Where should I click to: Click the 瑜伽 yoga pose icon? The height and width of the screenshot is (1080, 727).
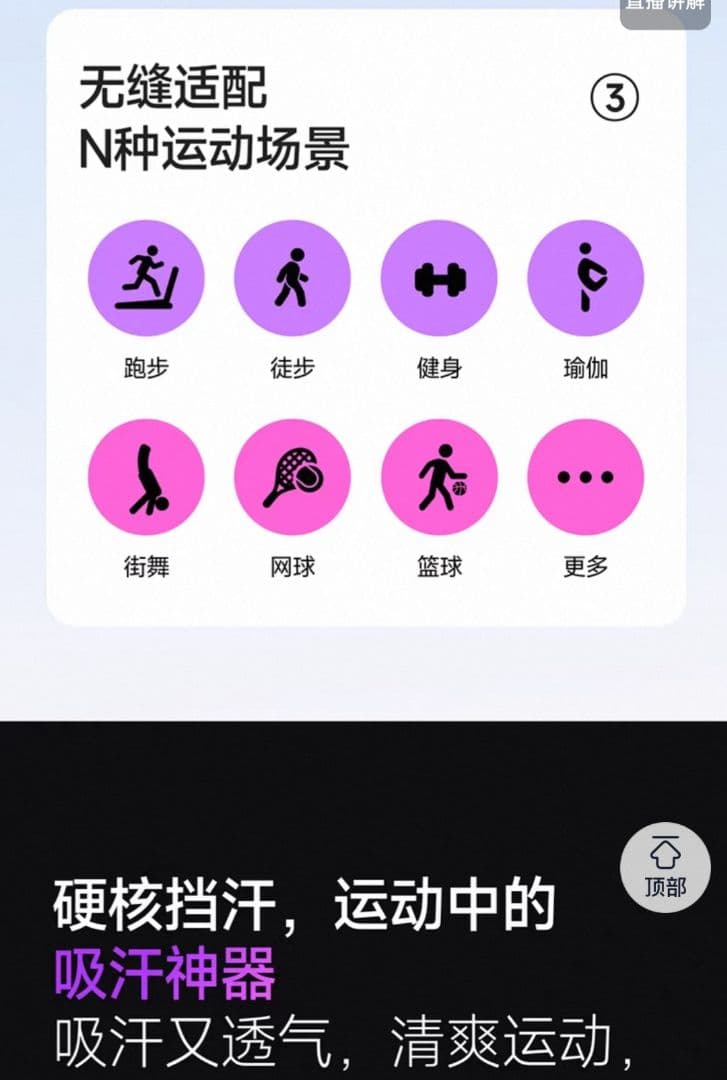(x=585, y=278)
